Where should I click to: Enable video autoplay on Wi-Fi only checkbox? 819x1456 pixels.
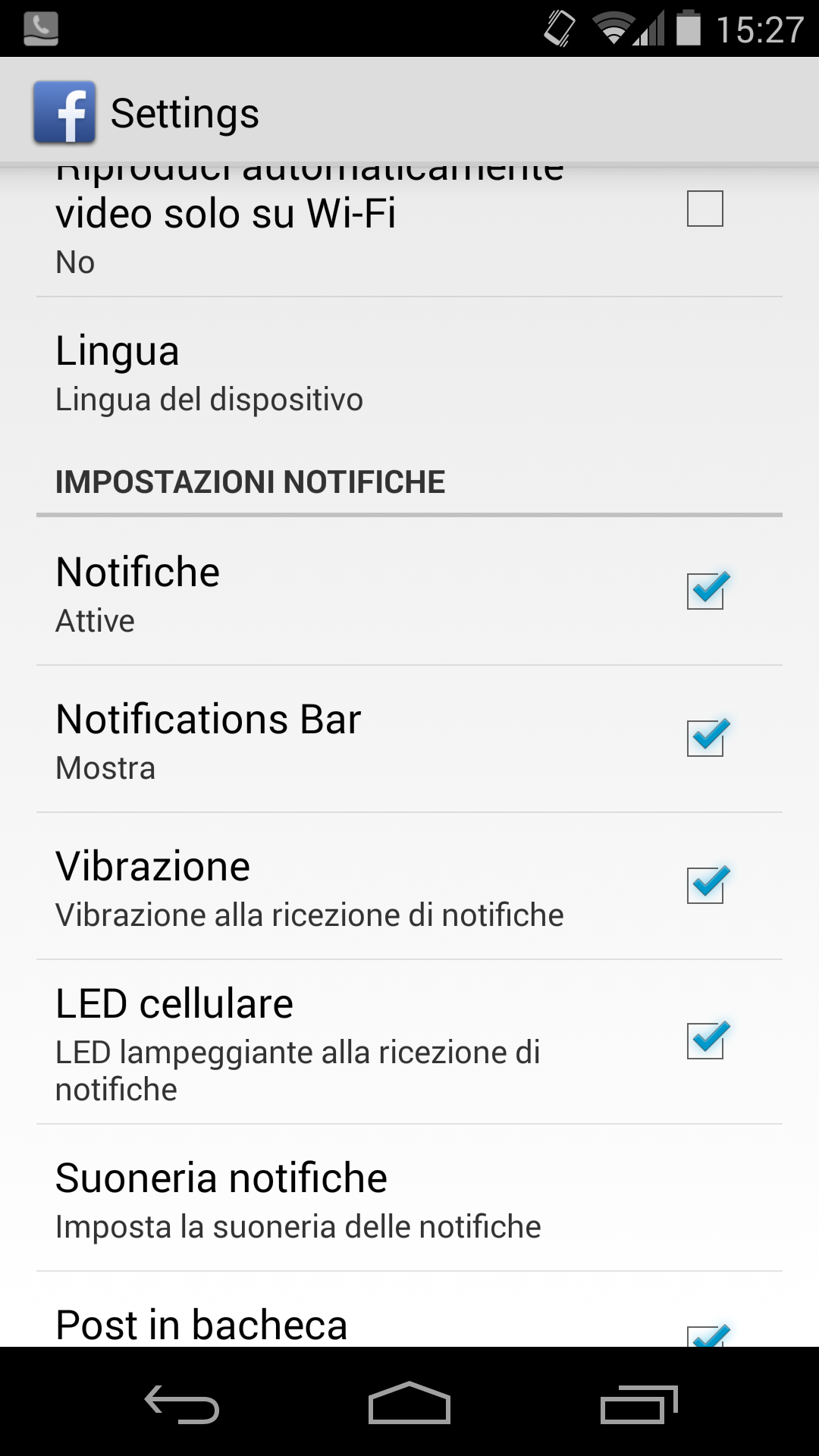point(704,209)
